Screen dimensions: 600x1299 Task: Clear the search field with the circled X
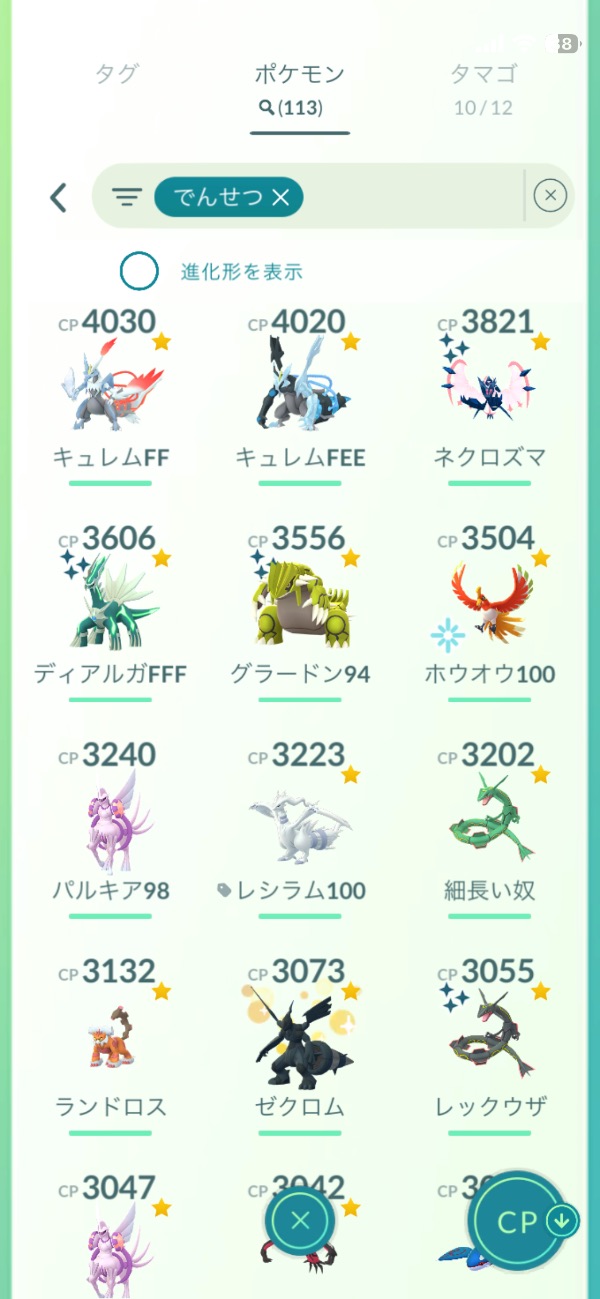coord(550,196)
